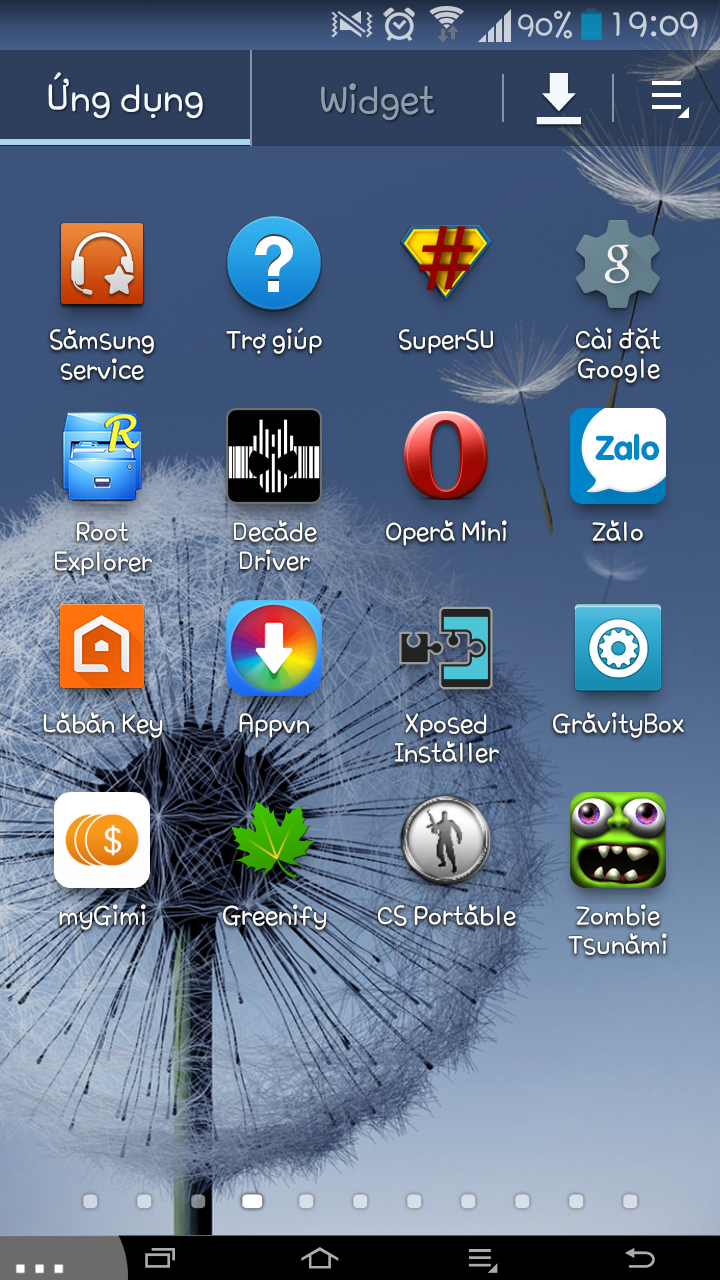720x1280 pixels.
Task: Go to the home screen
Action: (x=319, y=1258)
